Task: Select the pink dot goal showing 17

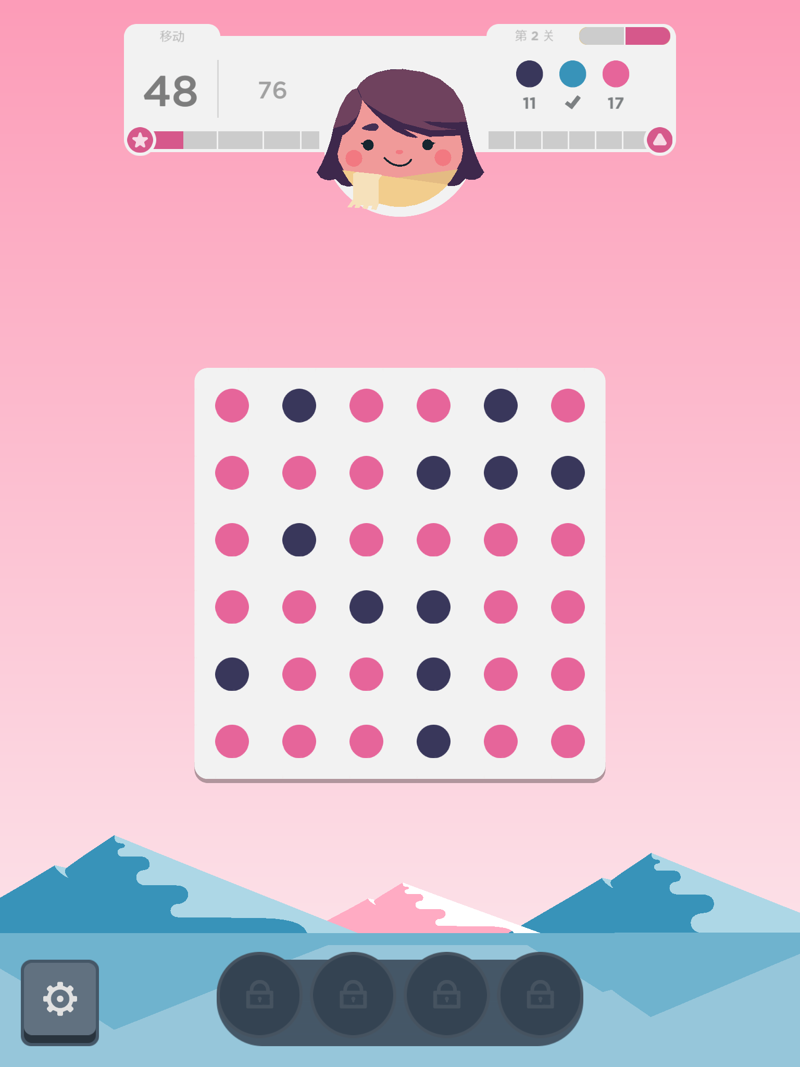Action: coord(616,73)
